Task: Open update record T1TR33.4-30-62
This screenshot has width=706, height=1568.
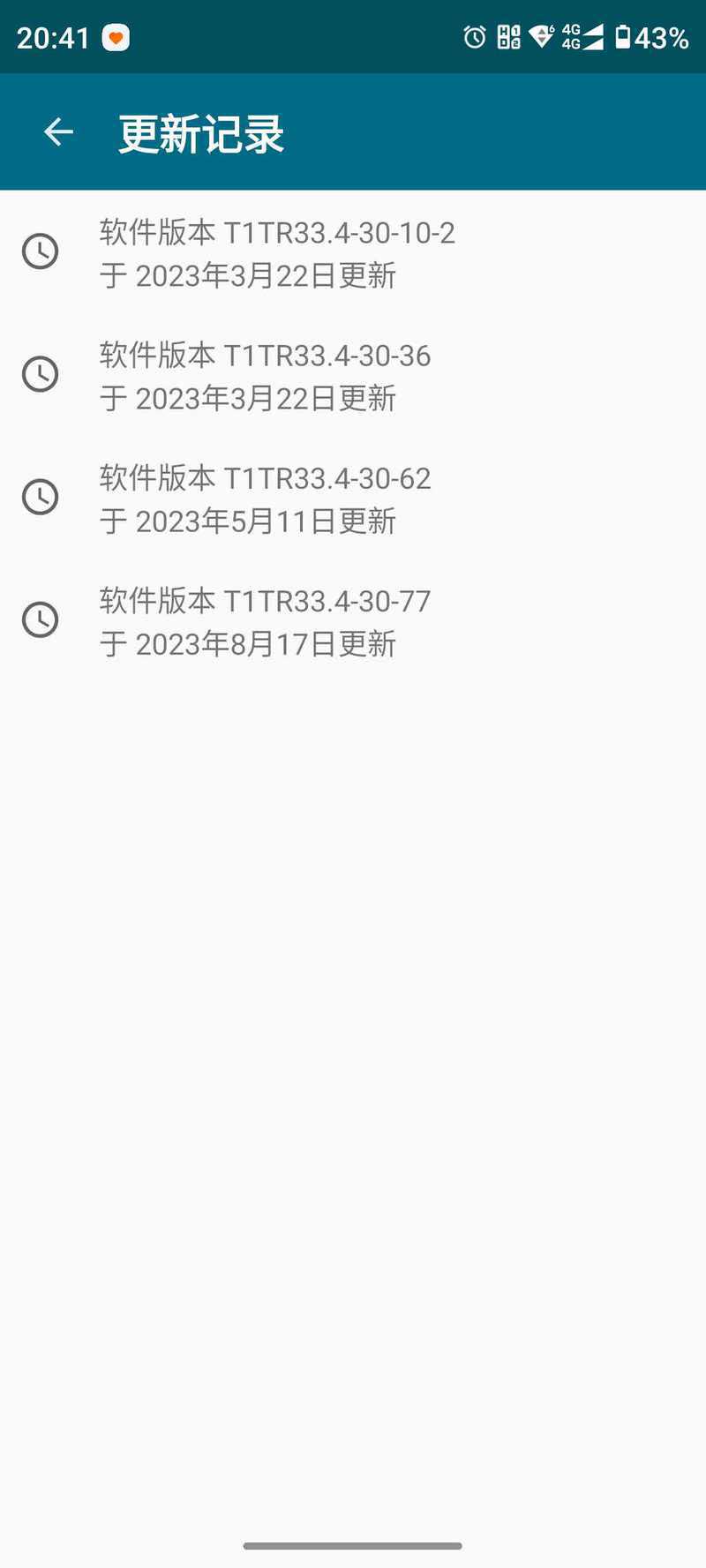Action: pos(353,498)
